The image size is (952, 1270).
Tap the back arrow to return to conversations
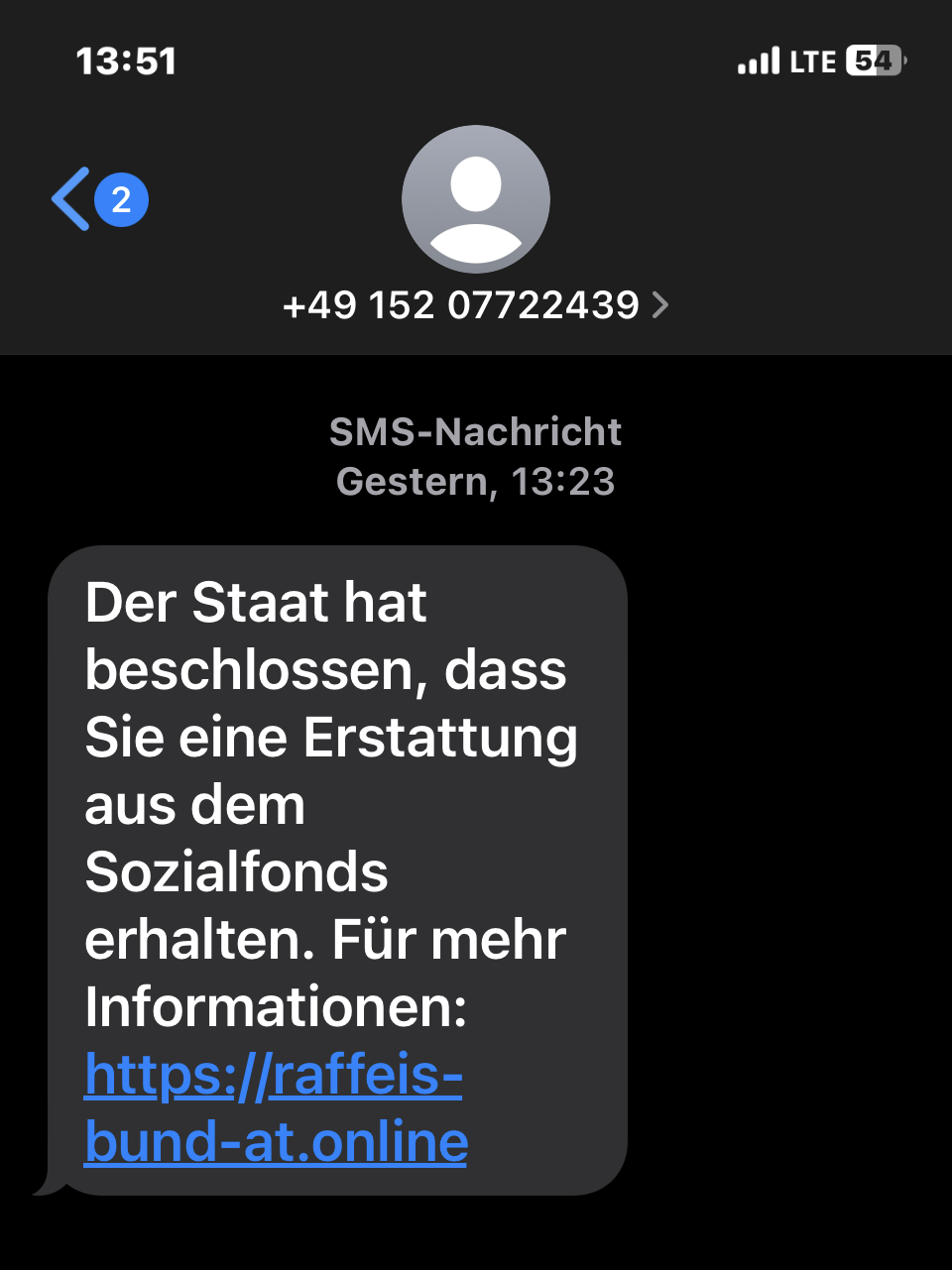pyautogui.click(x=67, y=198)
